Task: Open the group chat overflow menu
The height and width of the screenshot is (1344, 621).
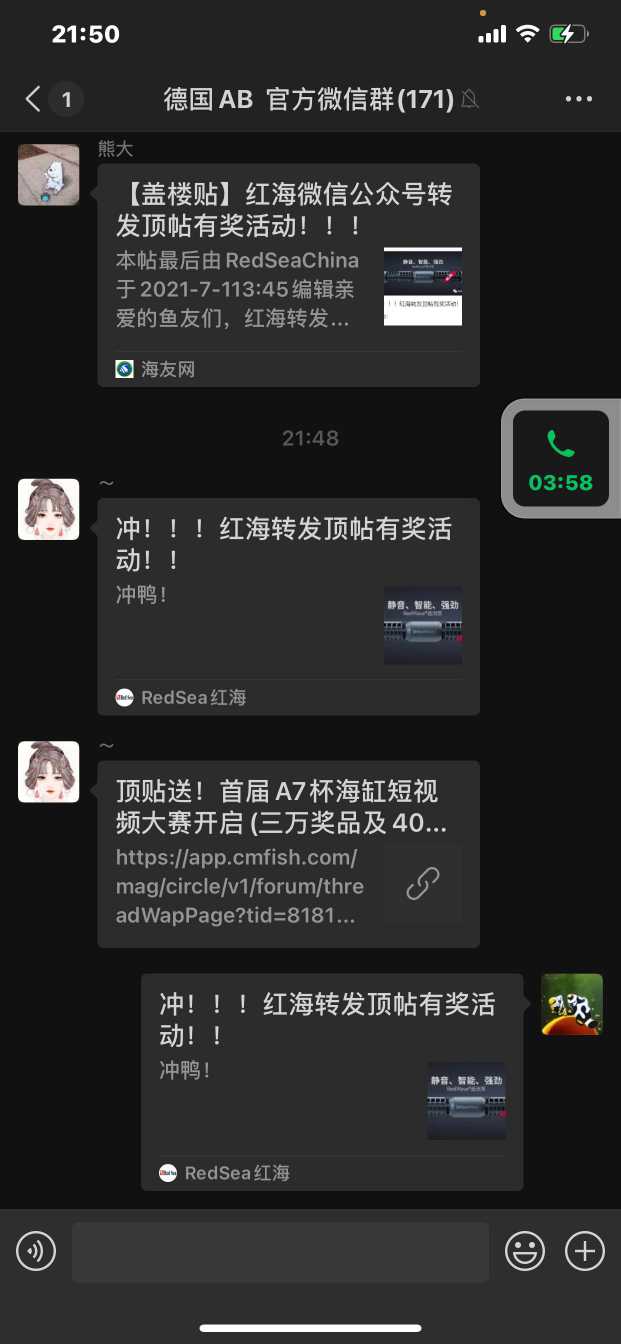Action: [579, 99]
